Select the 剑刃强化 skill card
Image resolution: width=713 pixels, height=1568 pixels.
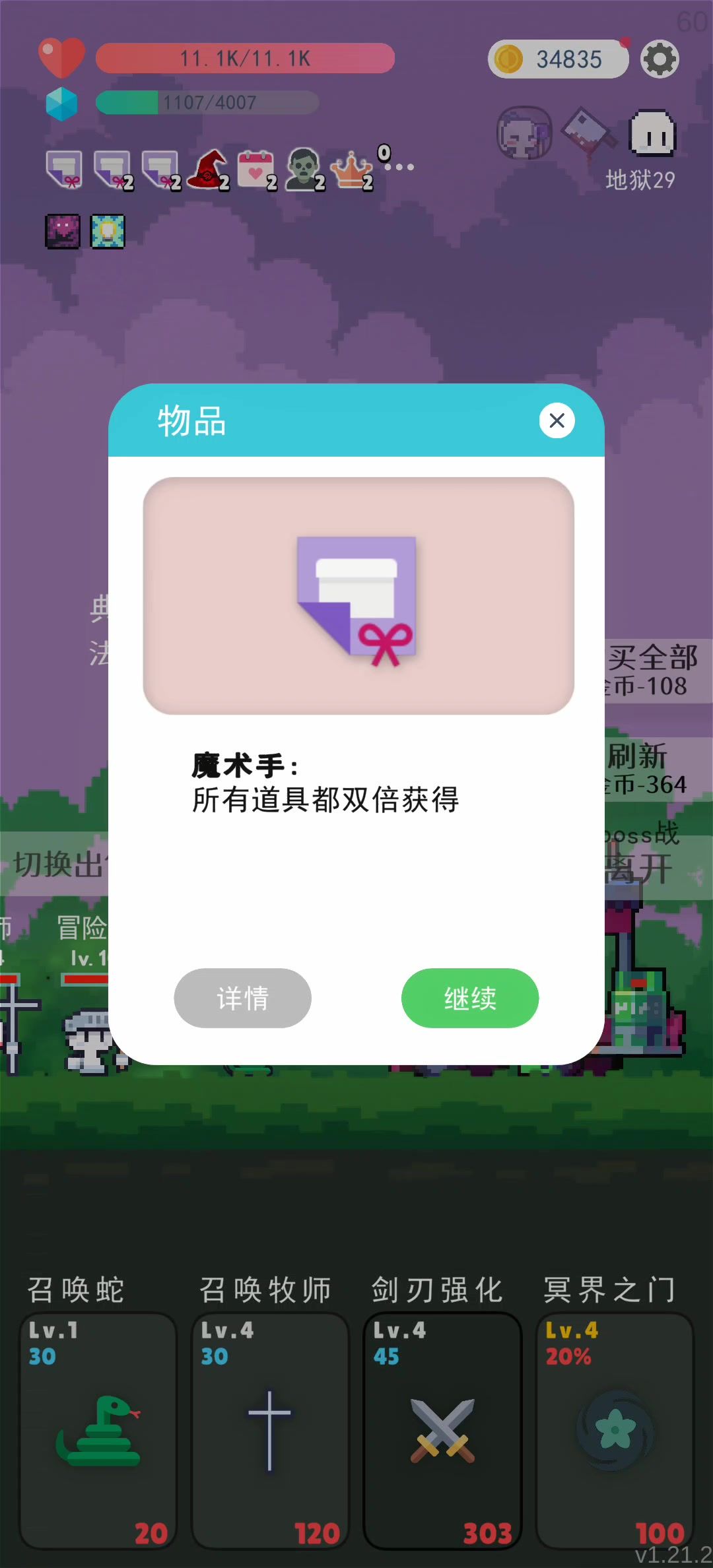pos(442,1429)
